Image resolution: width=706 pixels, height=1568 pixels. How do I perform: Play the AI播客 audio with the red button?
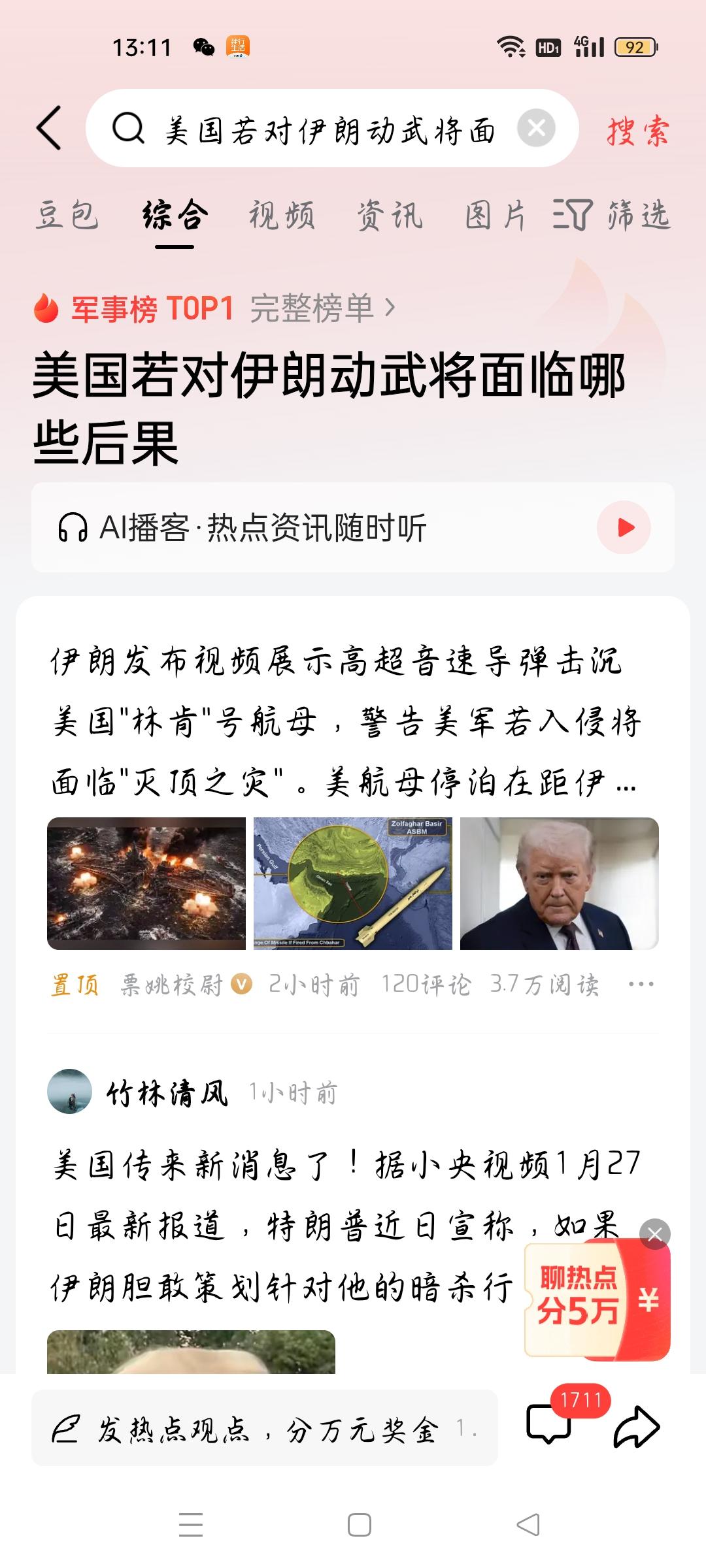coord(623,527)
